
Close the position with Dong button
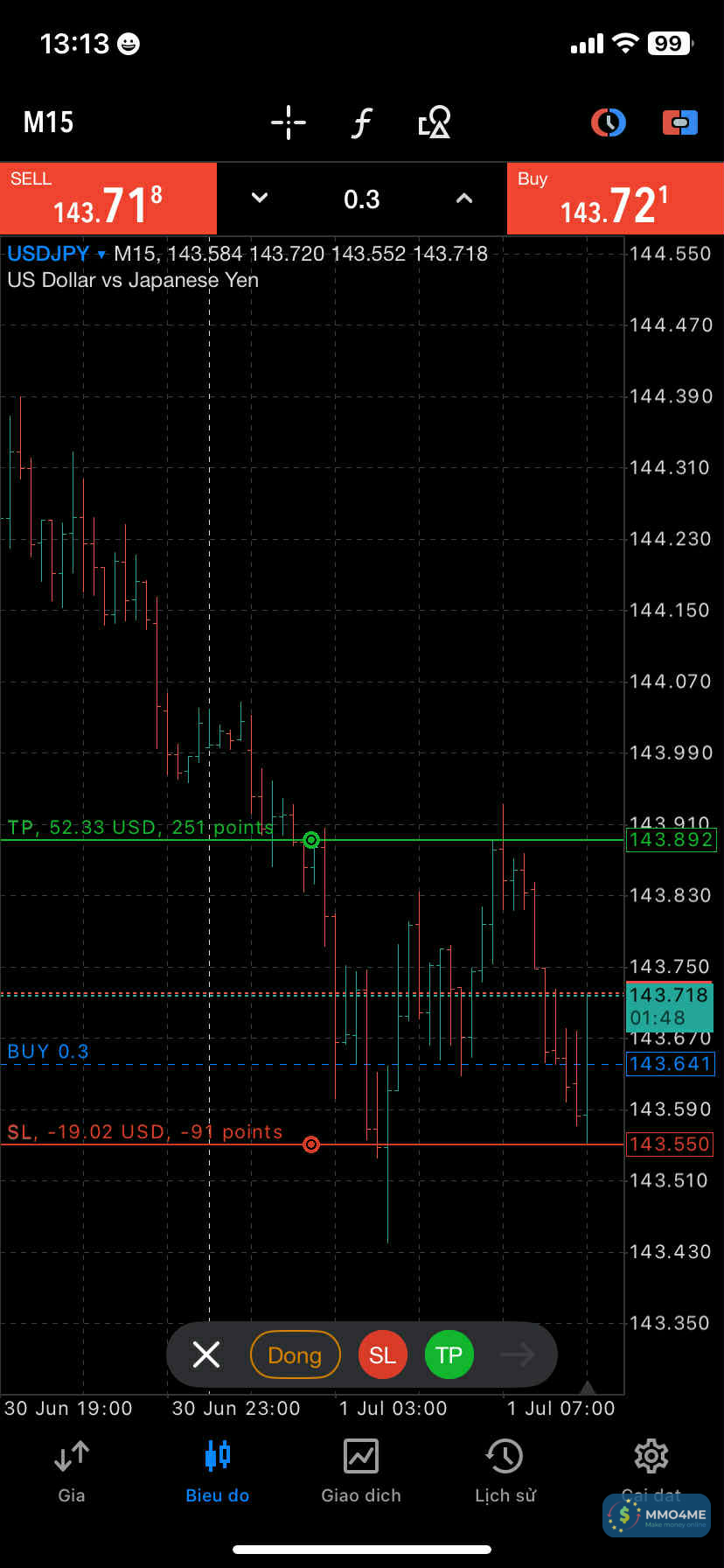tap(295, 1354)
